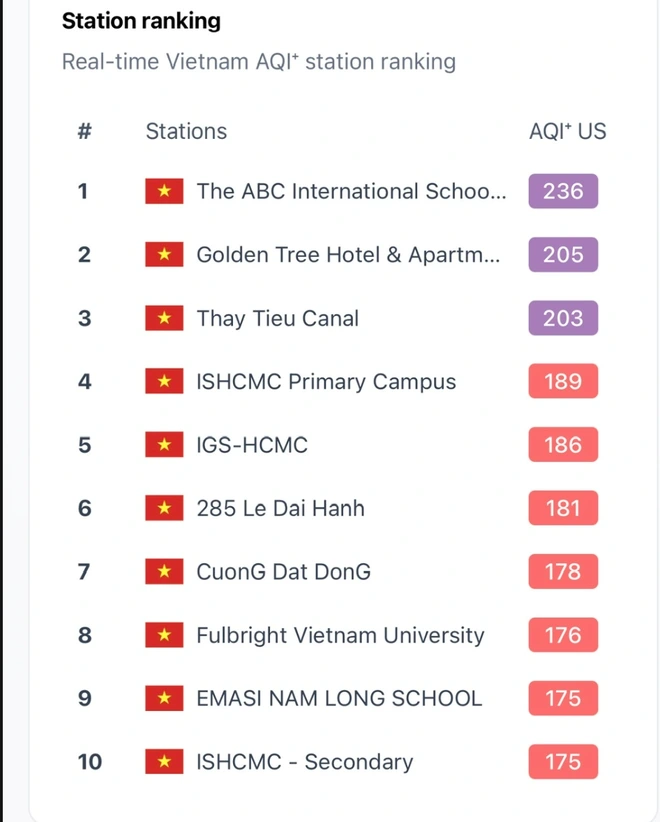Select the Thay Tieu Canal station
This screenshot has width=660, height=822.
point(278,319)
